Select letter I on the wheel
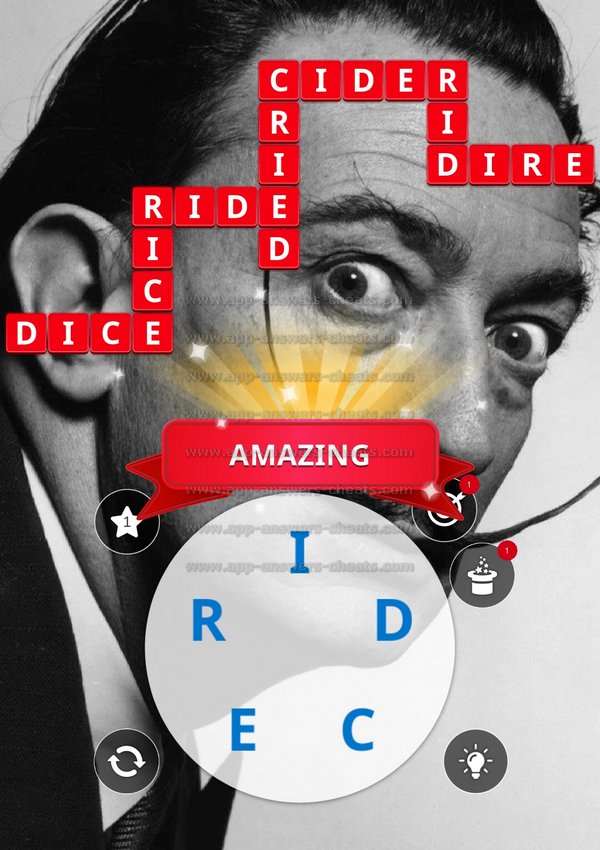The width and height of the screenshot is (600, 850). pyautogui.click(x=297, y=554)
